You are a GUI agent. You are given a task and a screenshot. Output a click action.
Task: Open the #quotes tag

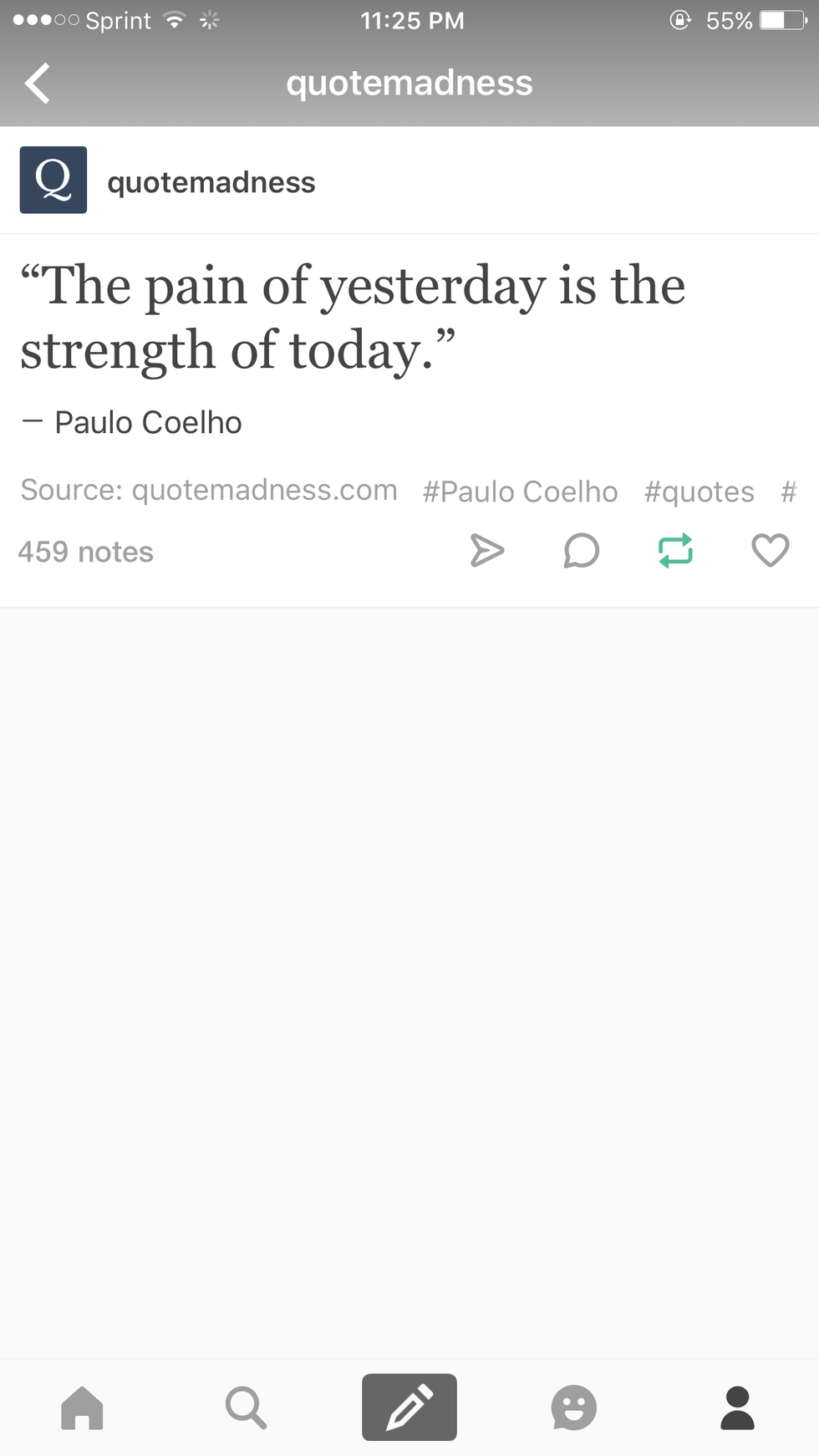coord(699,491)
